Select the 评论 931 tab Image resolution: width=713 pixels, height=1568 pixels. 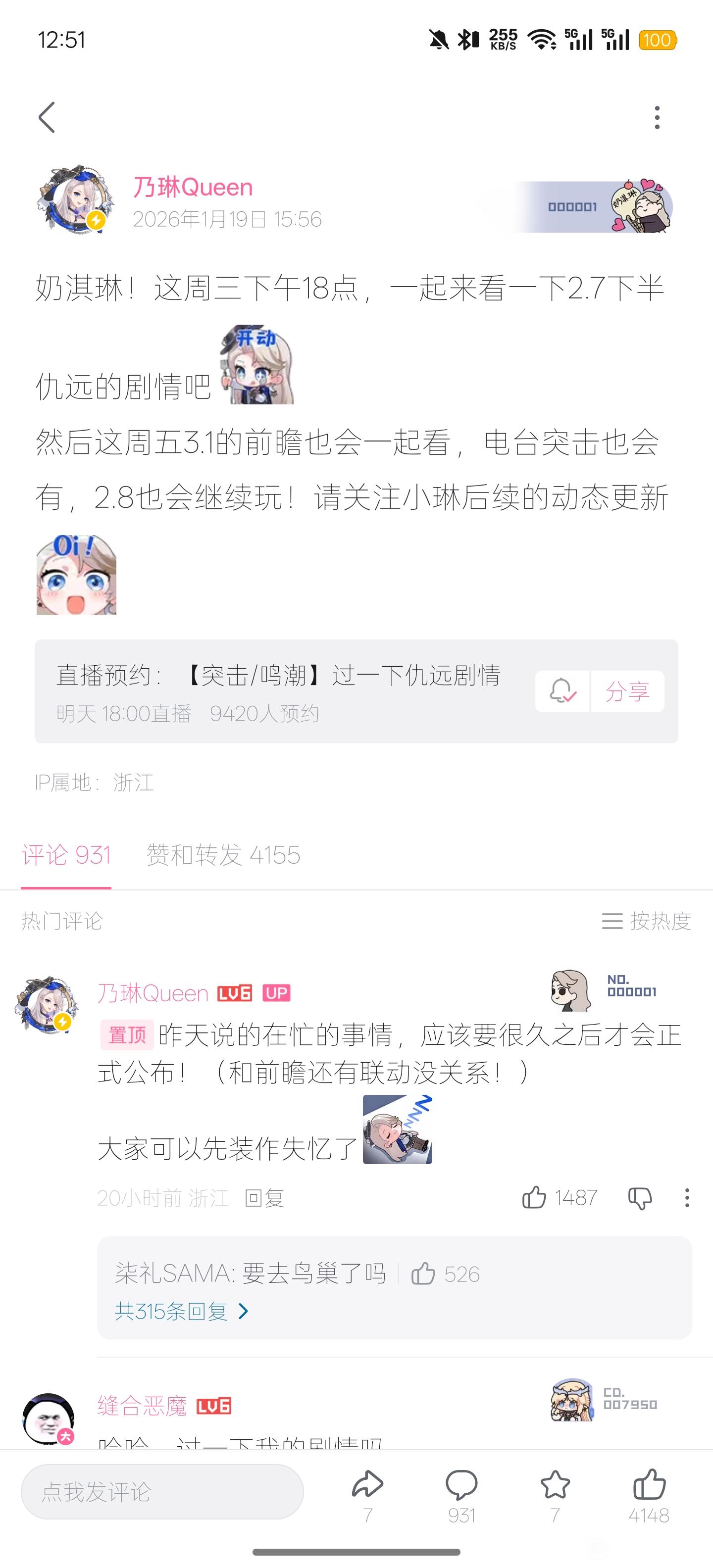66,855
